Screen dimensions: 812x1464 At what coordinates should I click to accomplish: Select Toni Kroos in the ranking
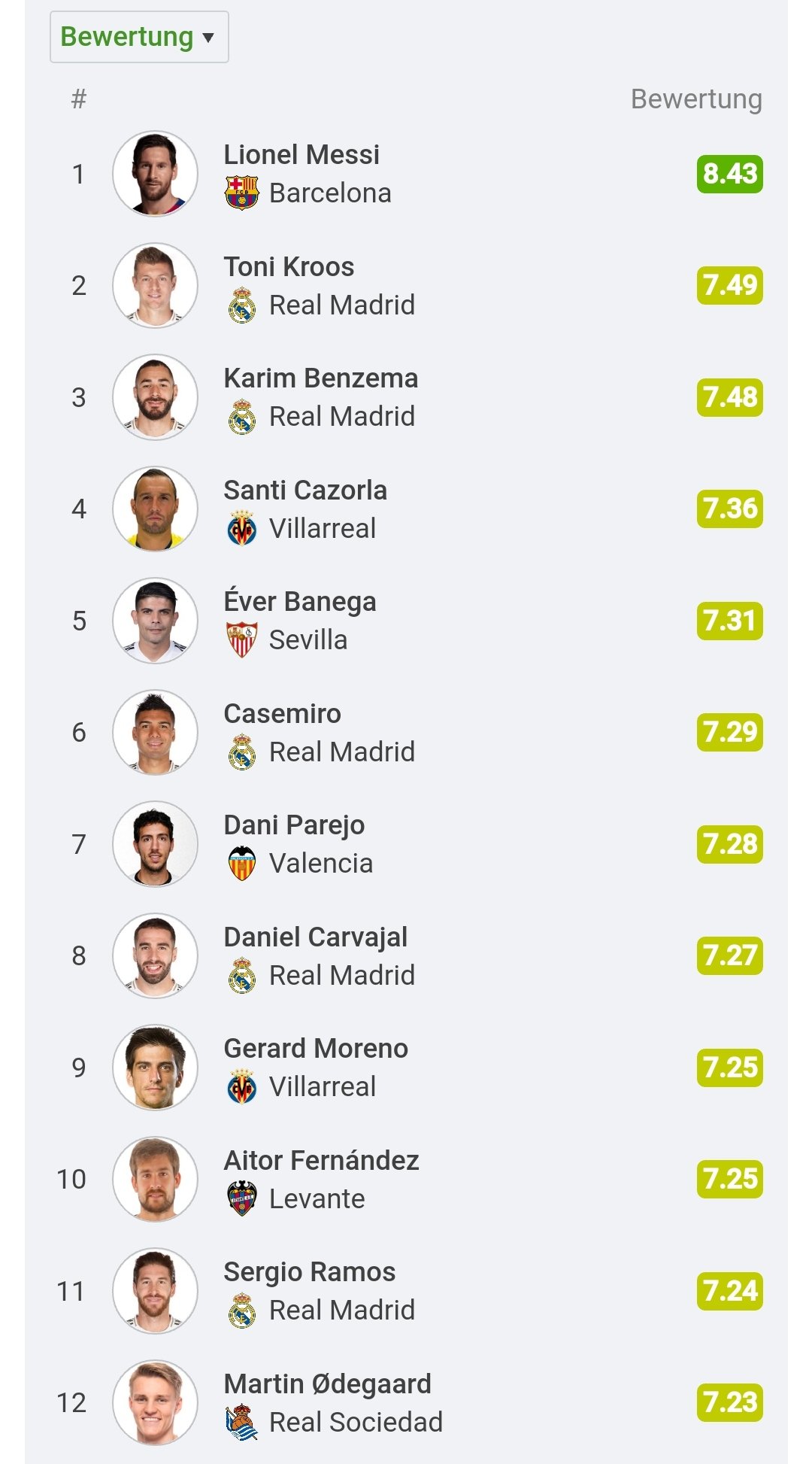406,286
